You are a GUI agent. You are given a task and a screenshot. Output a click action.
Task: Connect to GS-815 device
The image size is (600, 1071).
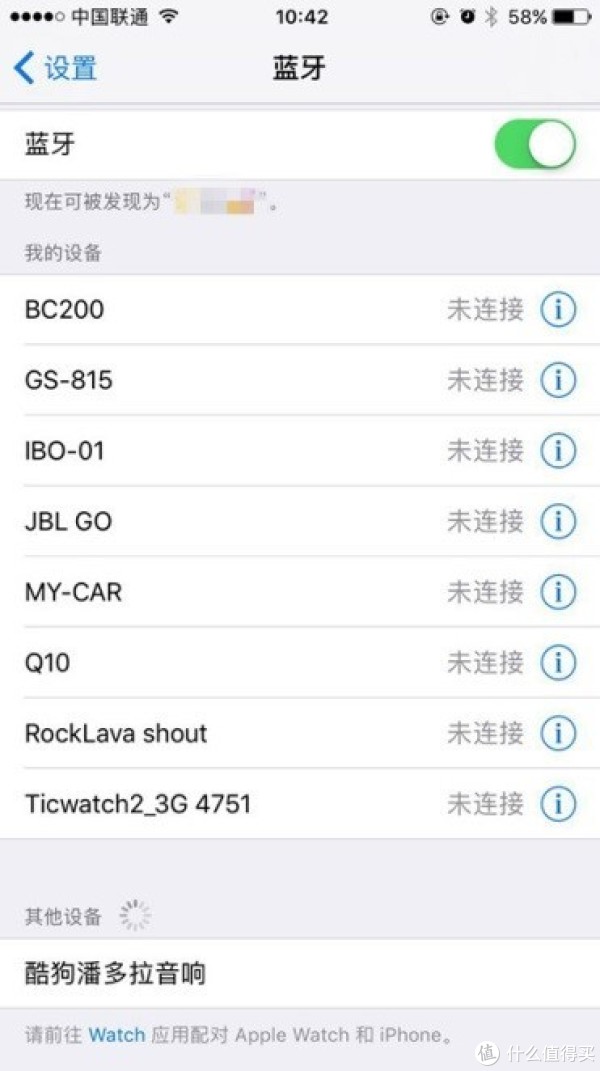(300, 380)
